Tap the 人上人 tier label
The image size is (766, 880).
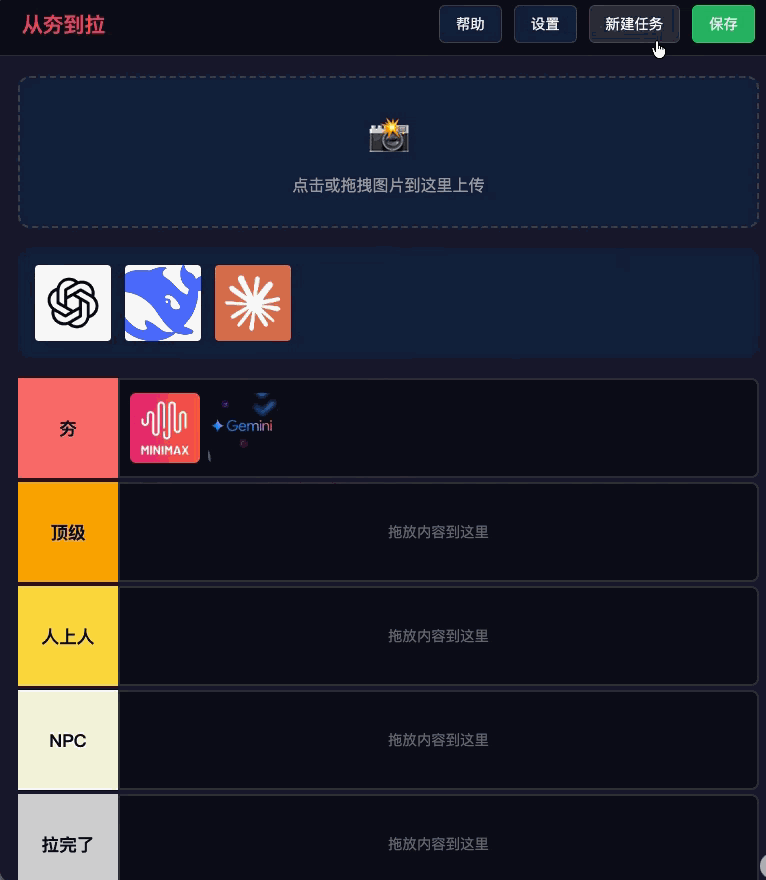click(x=68, y=637)
